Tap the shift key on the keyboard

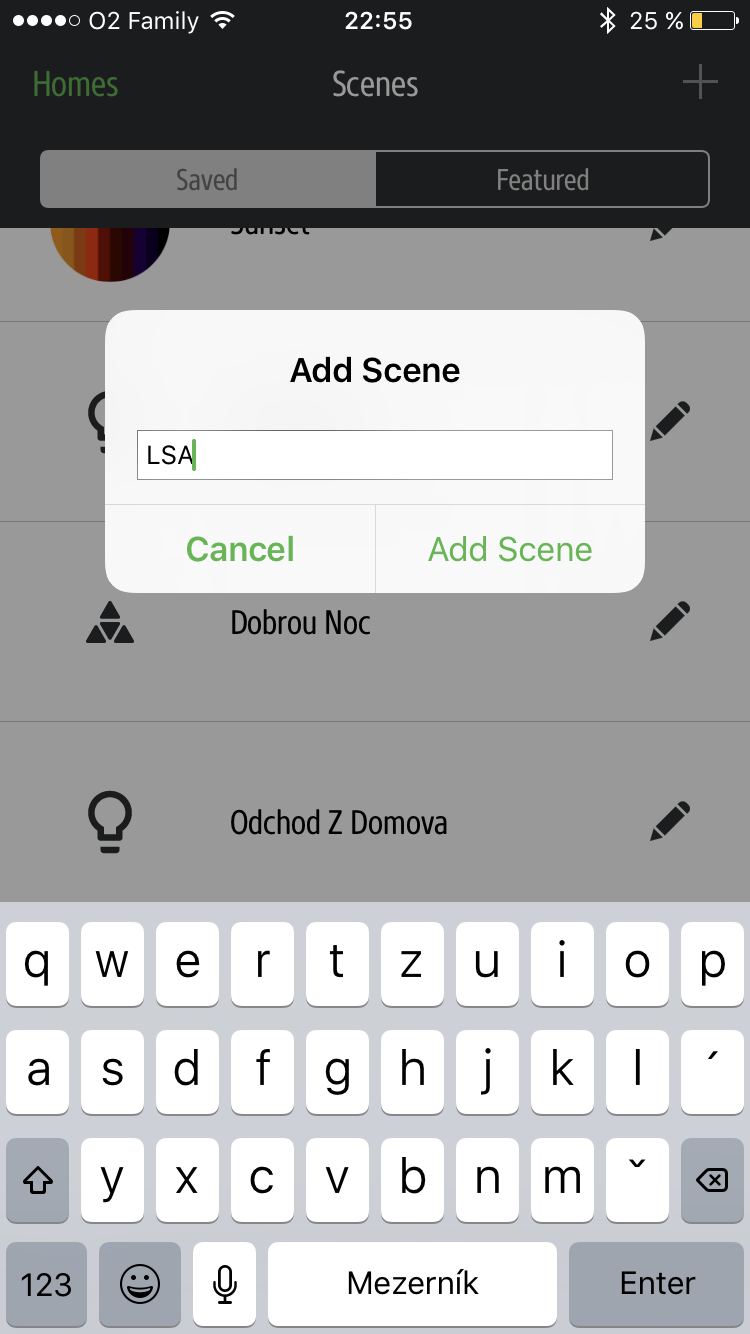[38, 1180]
